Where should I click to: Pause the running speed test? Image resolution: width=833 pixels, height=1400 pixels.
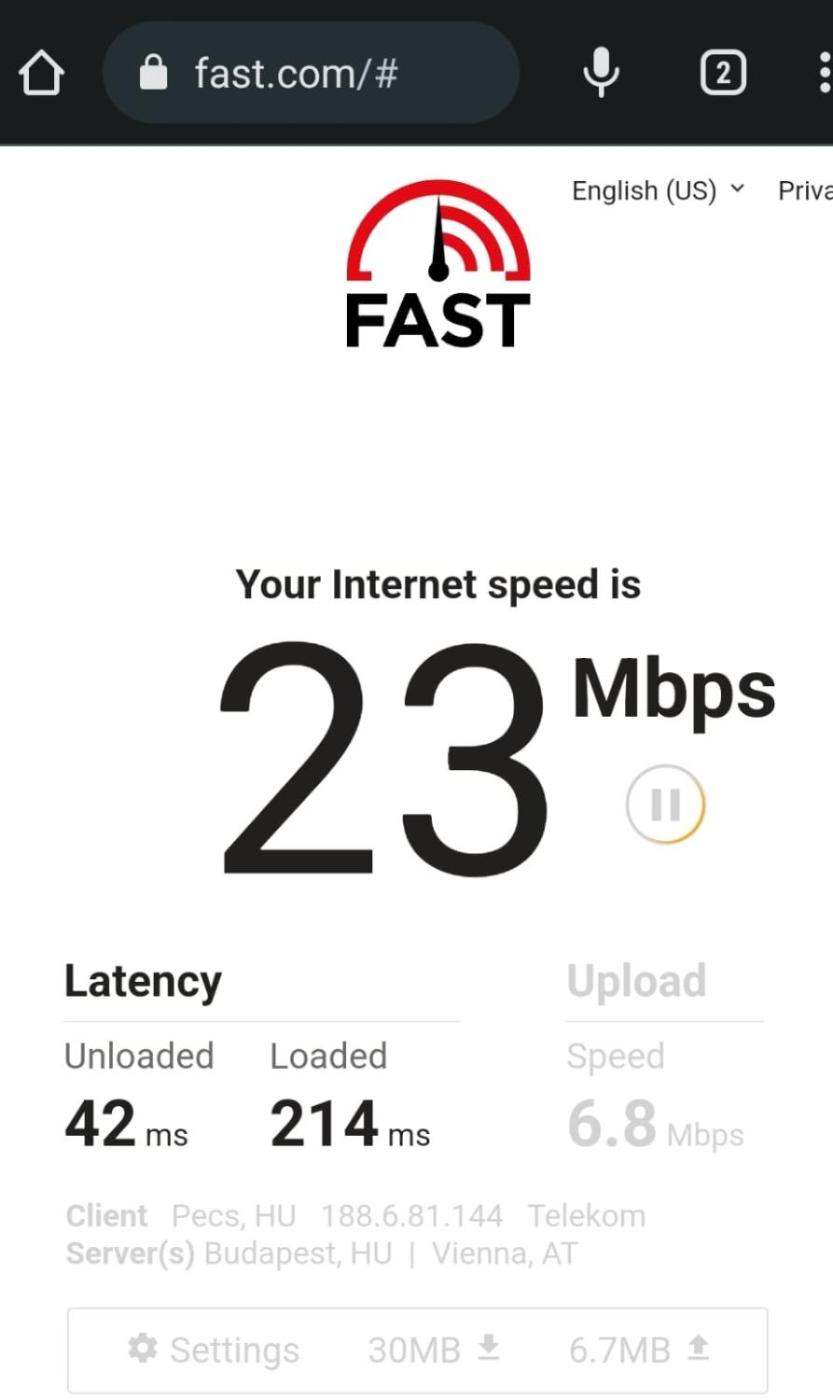pyautogui.click(x=666, y=804)
